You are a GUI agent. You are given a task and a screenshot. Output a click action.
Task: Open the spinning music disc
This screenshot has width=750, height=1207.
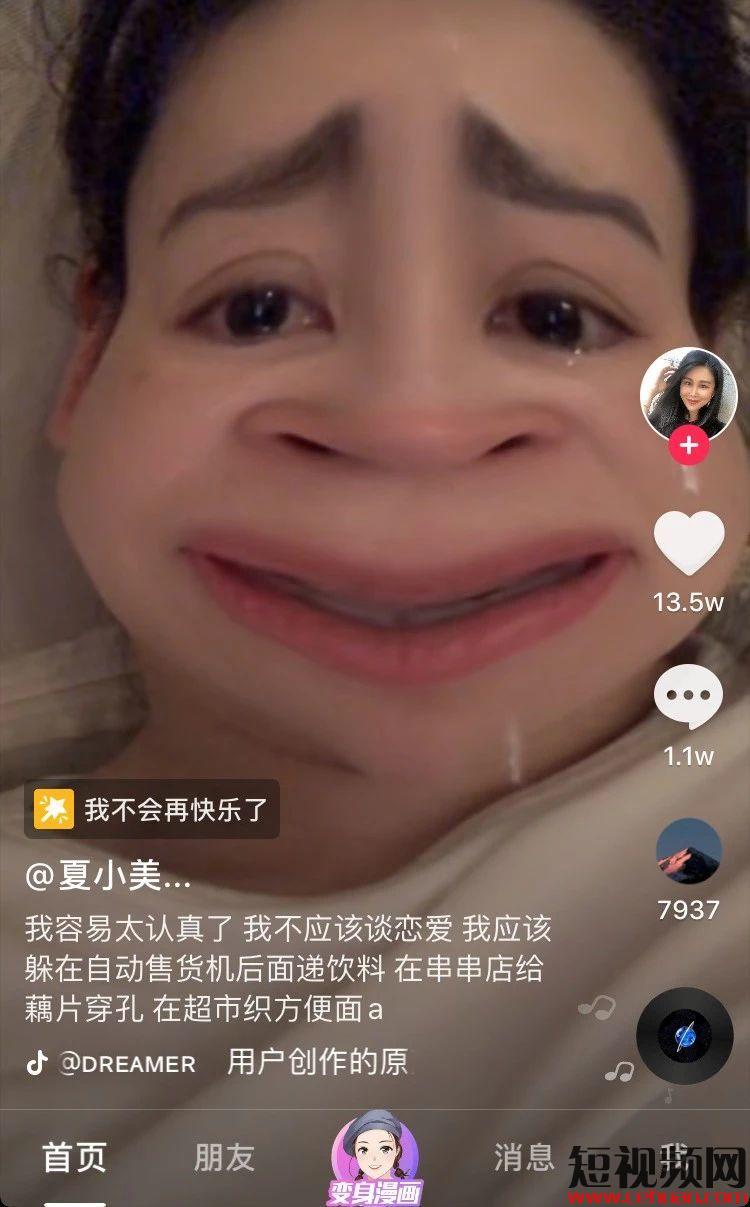click(x=685, y=1036)
